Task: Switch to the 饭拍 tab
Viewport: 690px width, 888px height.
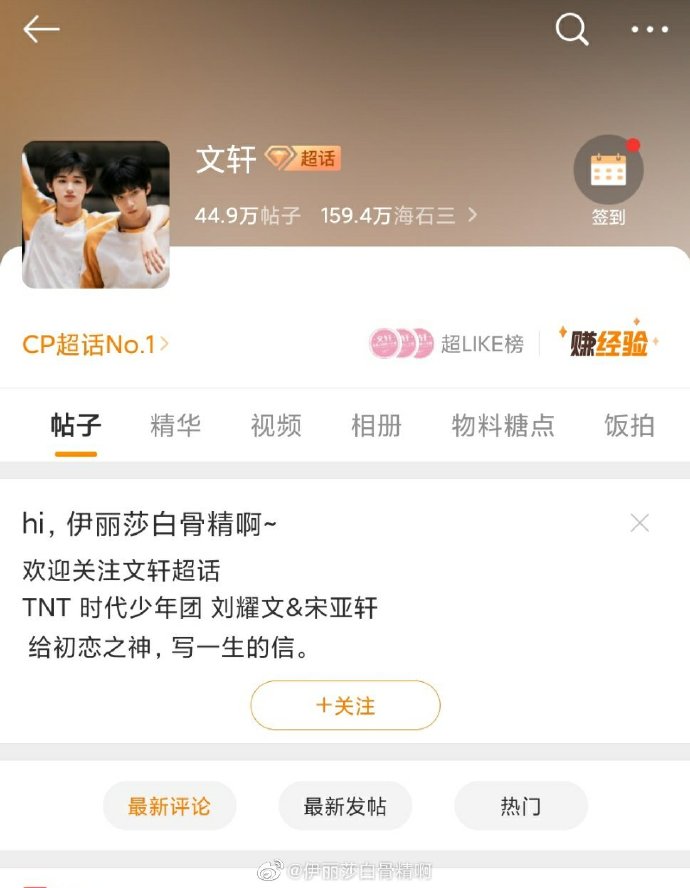Action: coord(630,425)
